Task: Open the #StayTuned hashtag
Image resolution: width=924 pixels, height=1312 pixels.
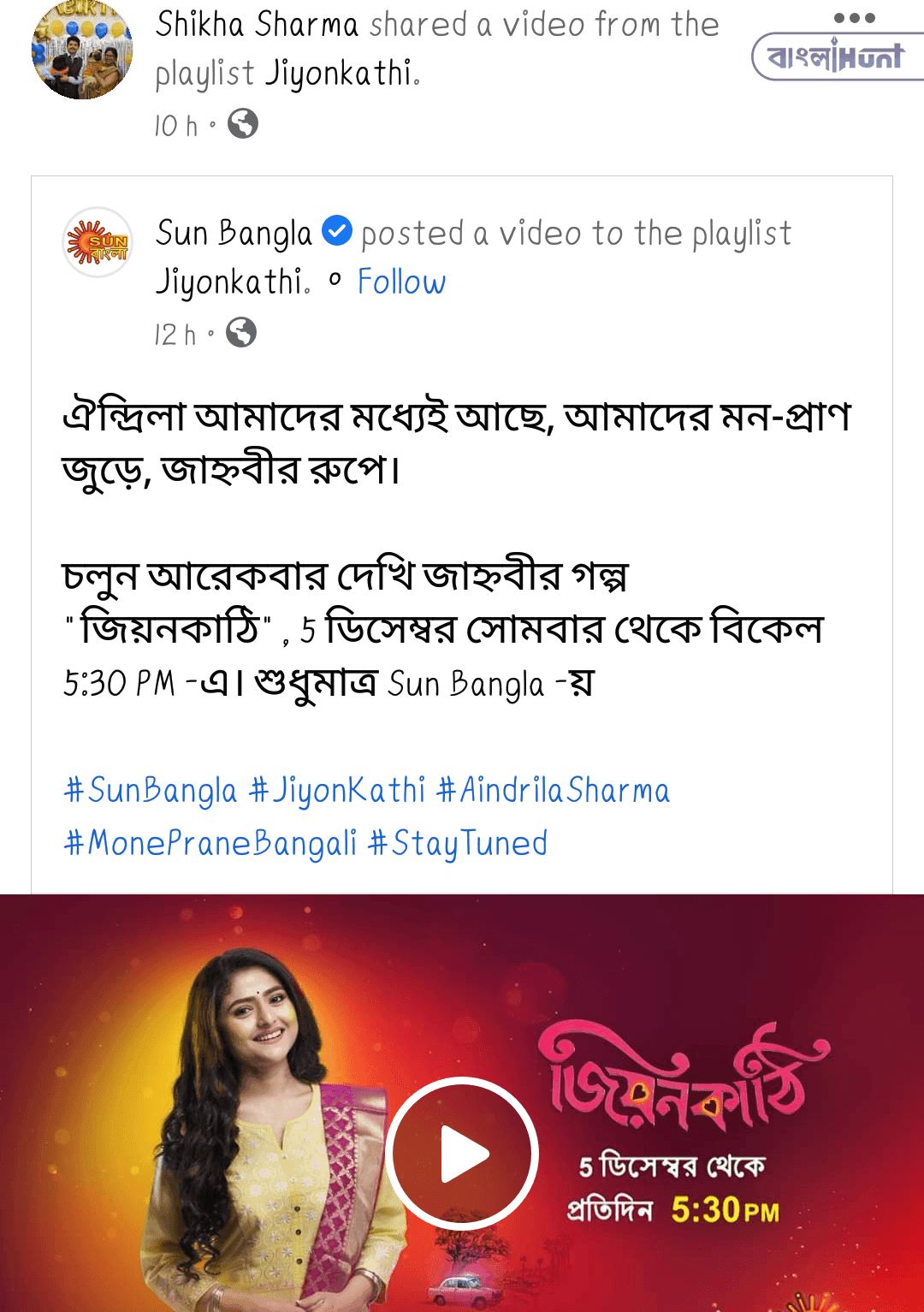Action: click(458, 844)
